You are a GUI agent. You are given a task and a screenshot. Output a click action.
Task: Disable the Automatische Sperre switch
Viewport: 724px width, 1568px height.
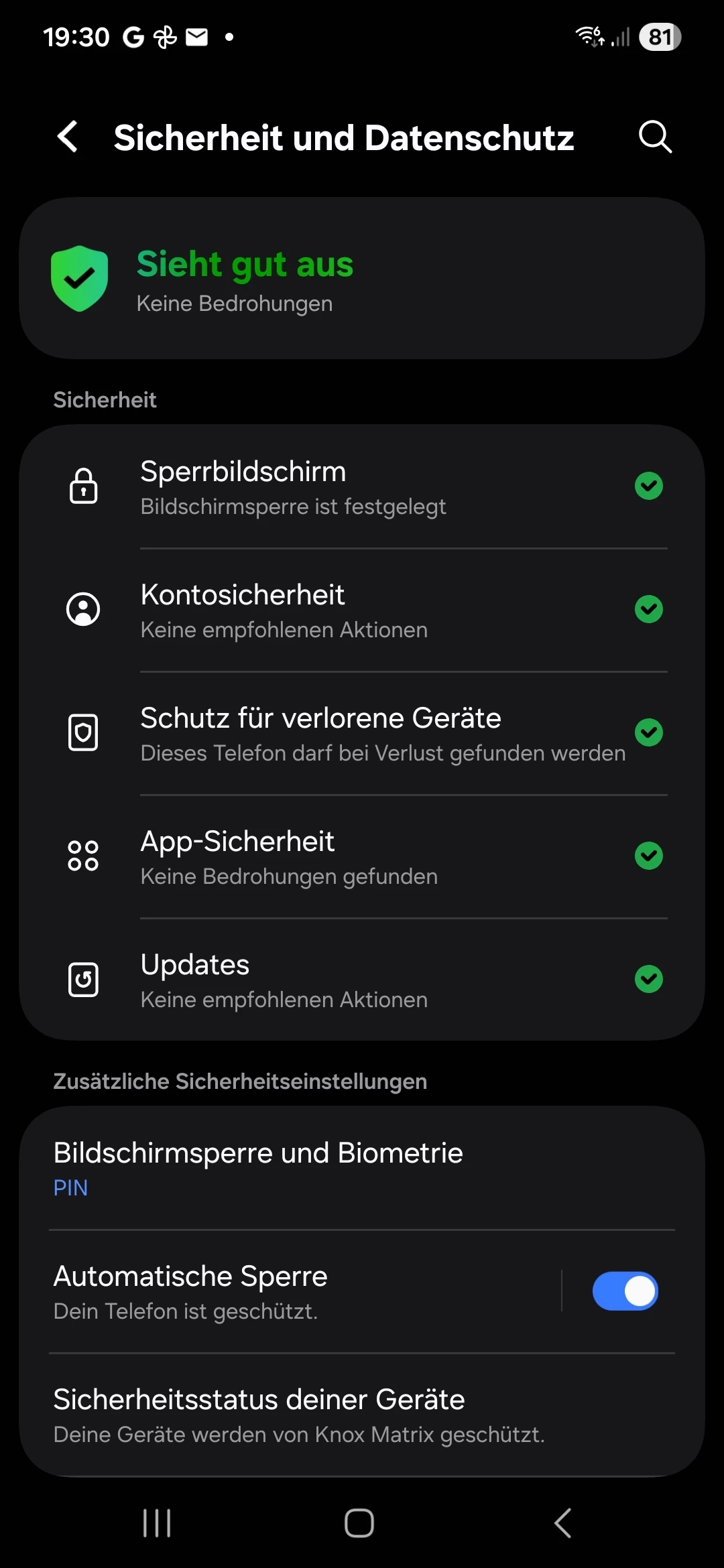pyautogui.click(x=625, y=1291)
